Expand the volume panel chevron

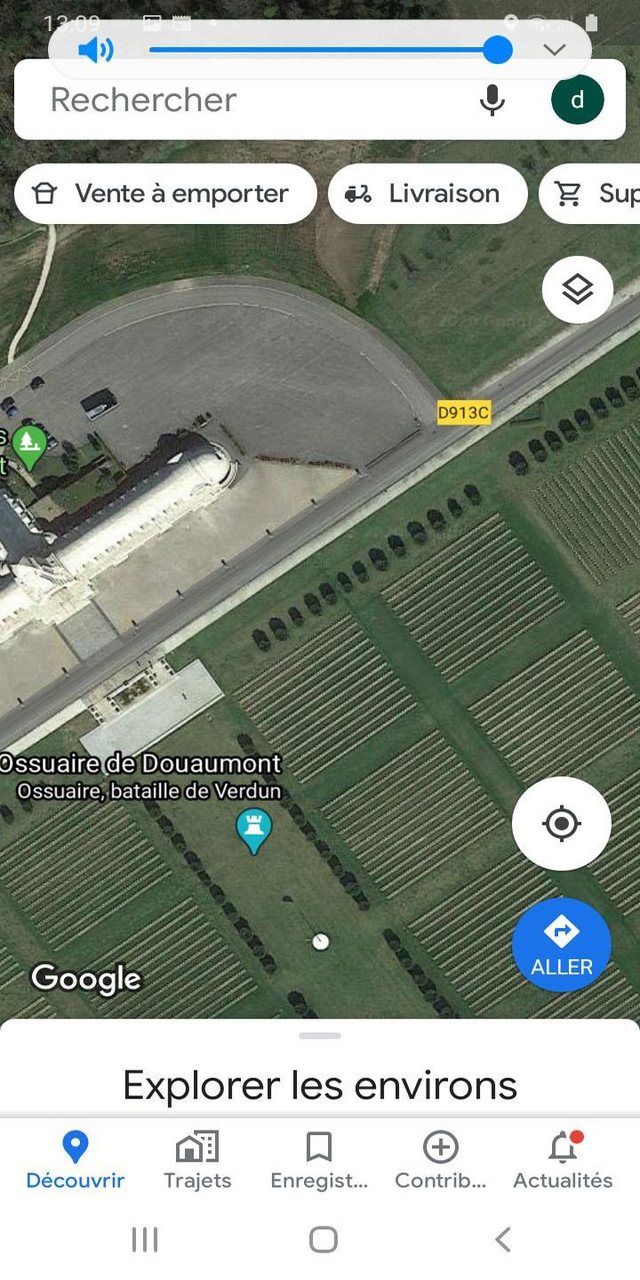click(554, 50)
